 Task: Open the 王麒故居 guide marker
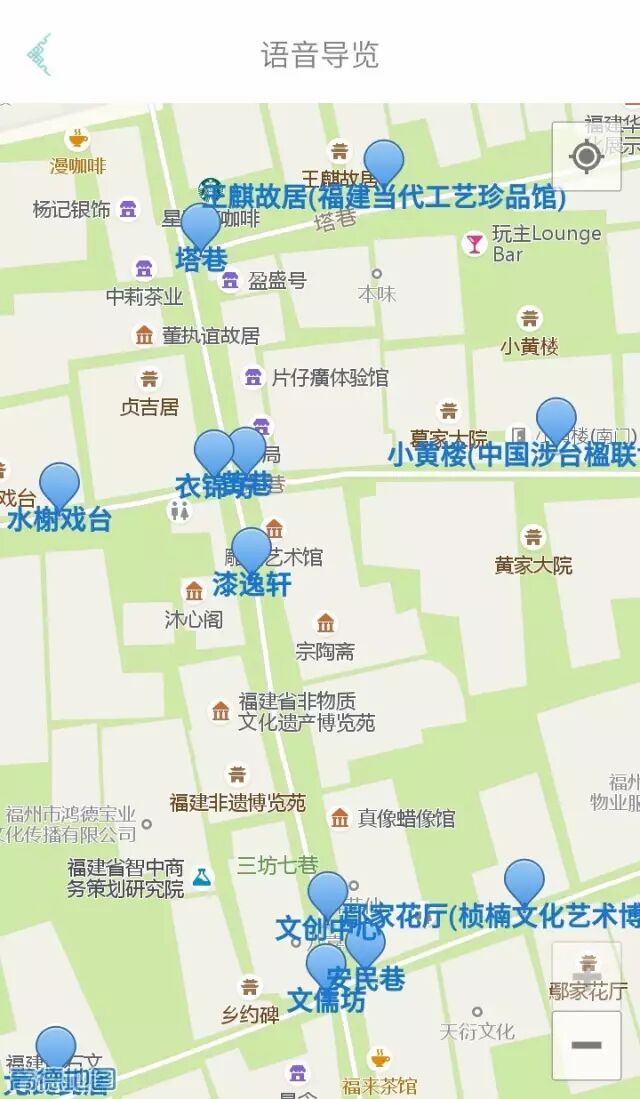383,162
